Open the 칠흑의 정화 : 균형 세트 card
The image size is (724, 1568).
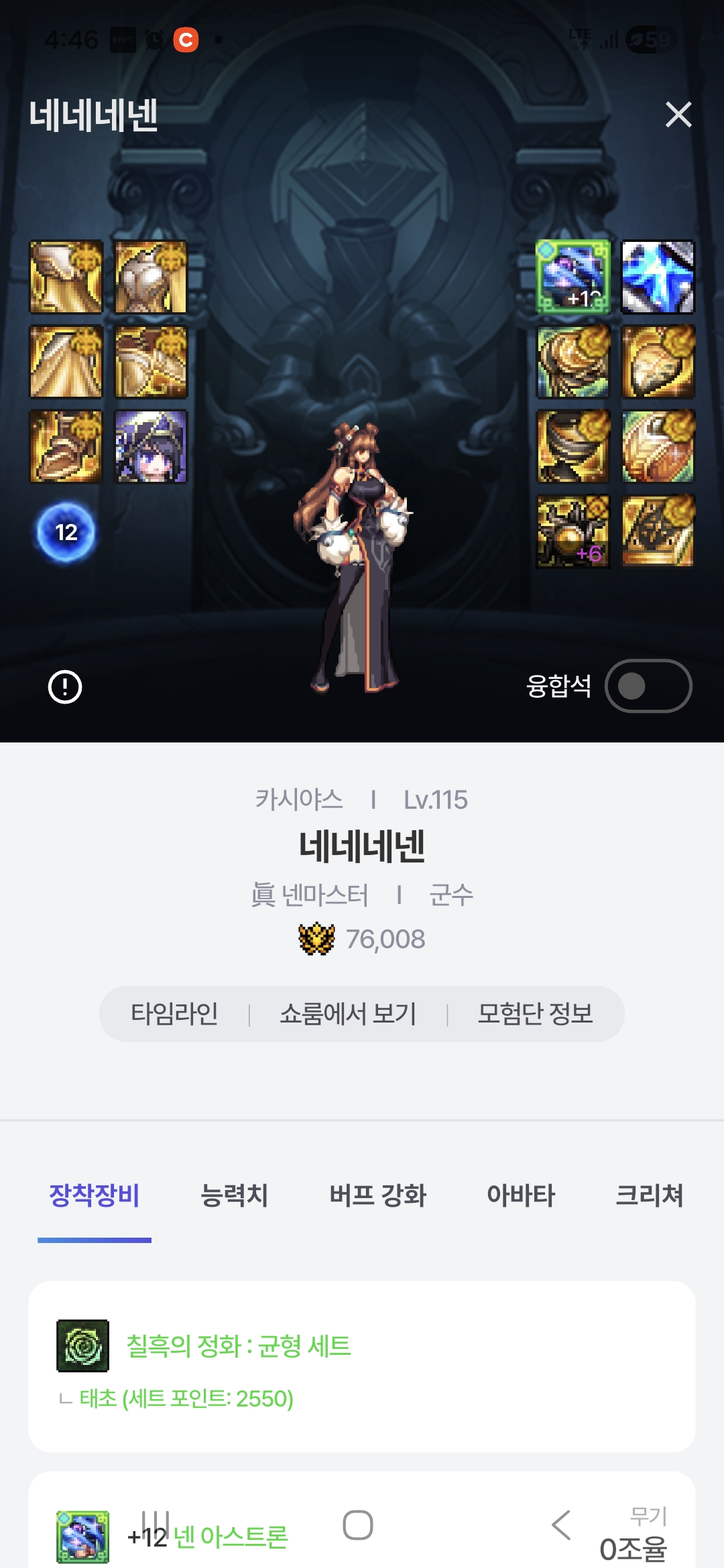[x=362, y=1366]
